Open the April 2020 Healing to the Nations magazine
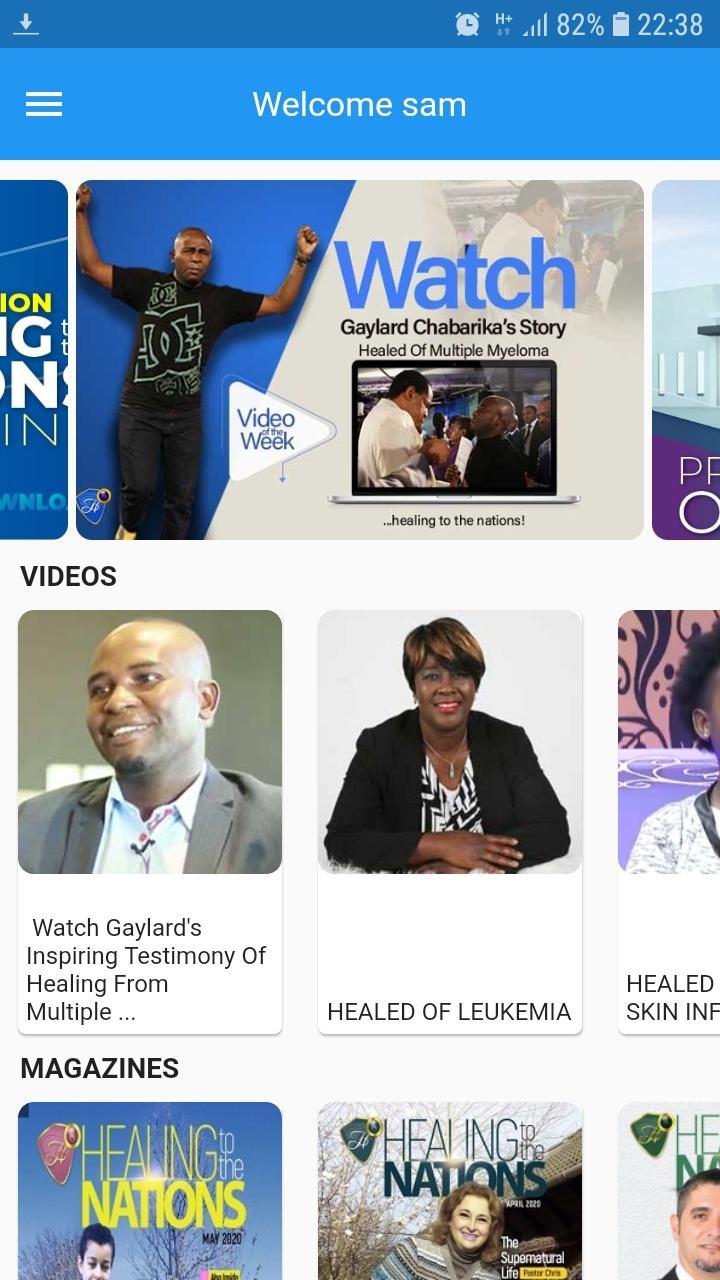720x1280 pixels. (x=450, y=1190)
